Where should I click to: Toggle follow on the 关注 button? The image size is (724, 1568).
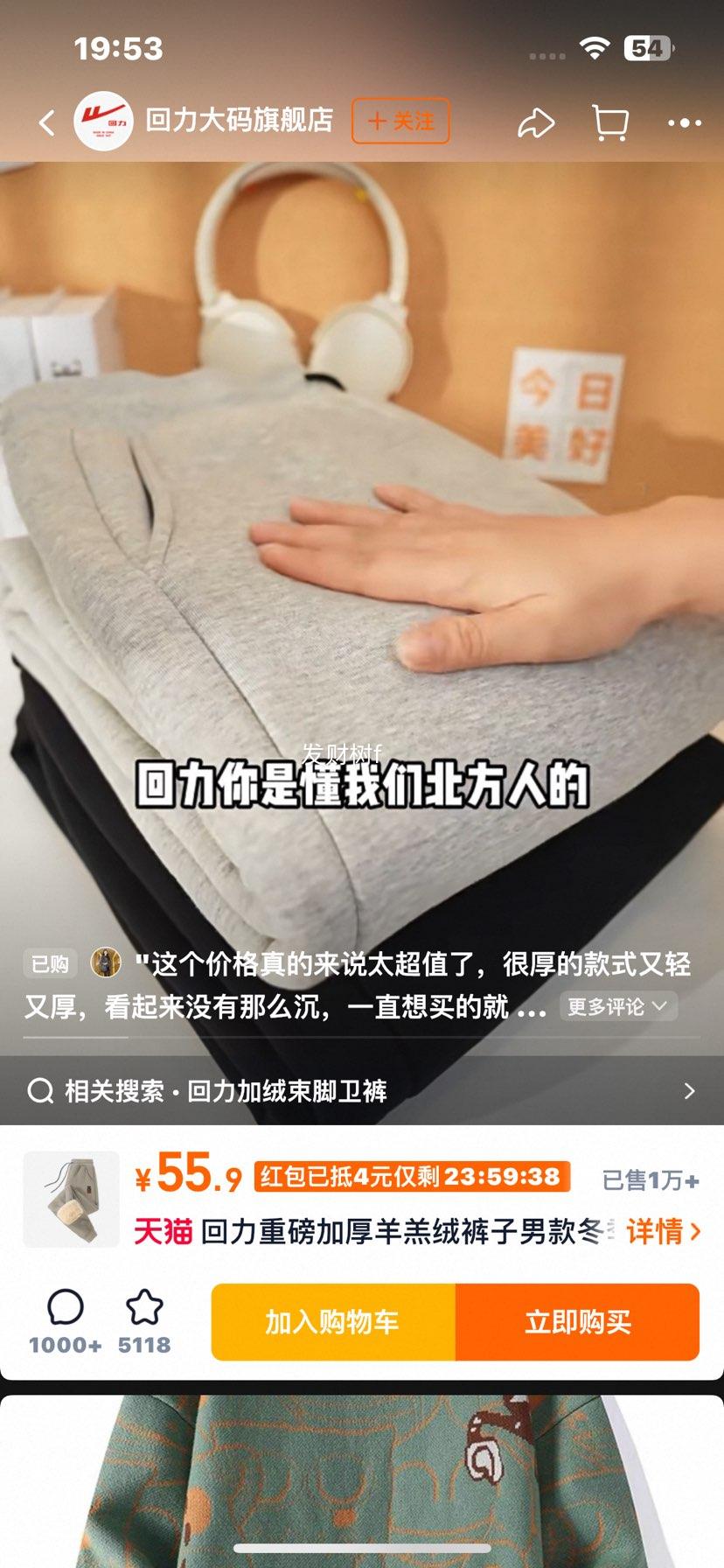tap(400, 122)
